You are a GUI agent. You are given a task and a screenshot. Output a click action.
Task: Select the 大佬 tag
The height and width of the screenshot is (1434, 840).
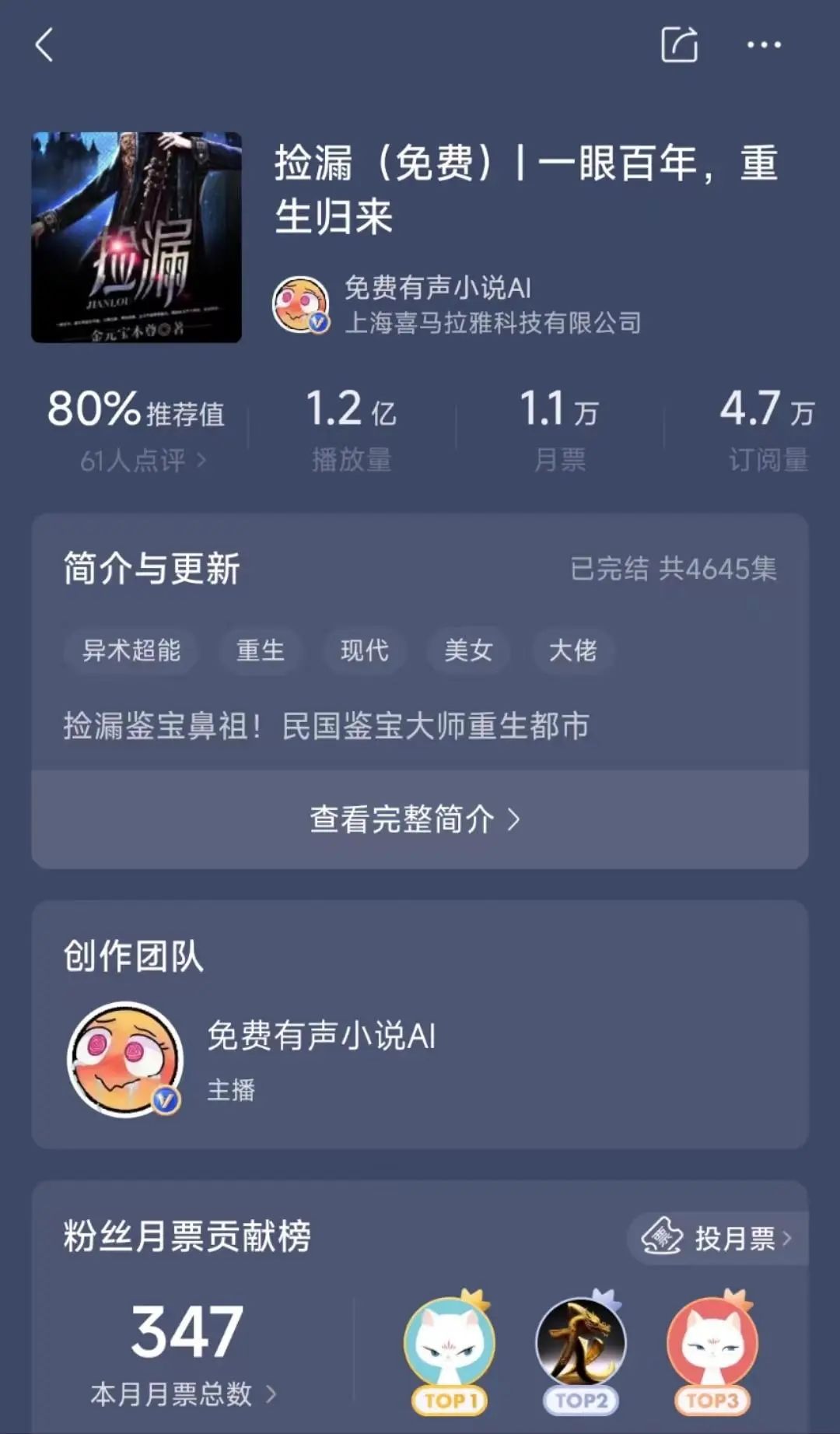572,650
